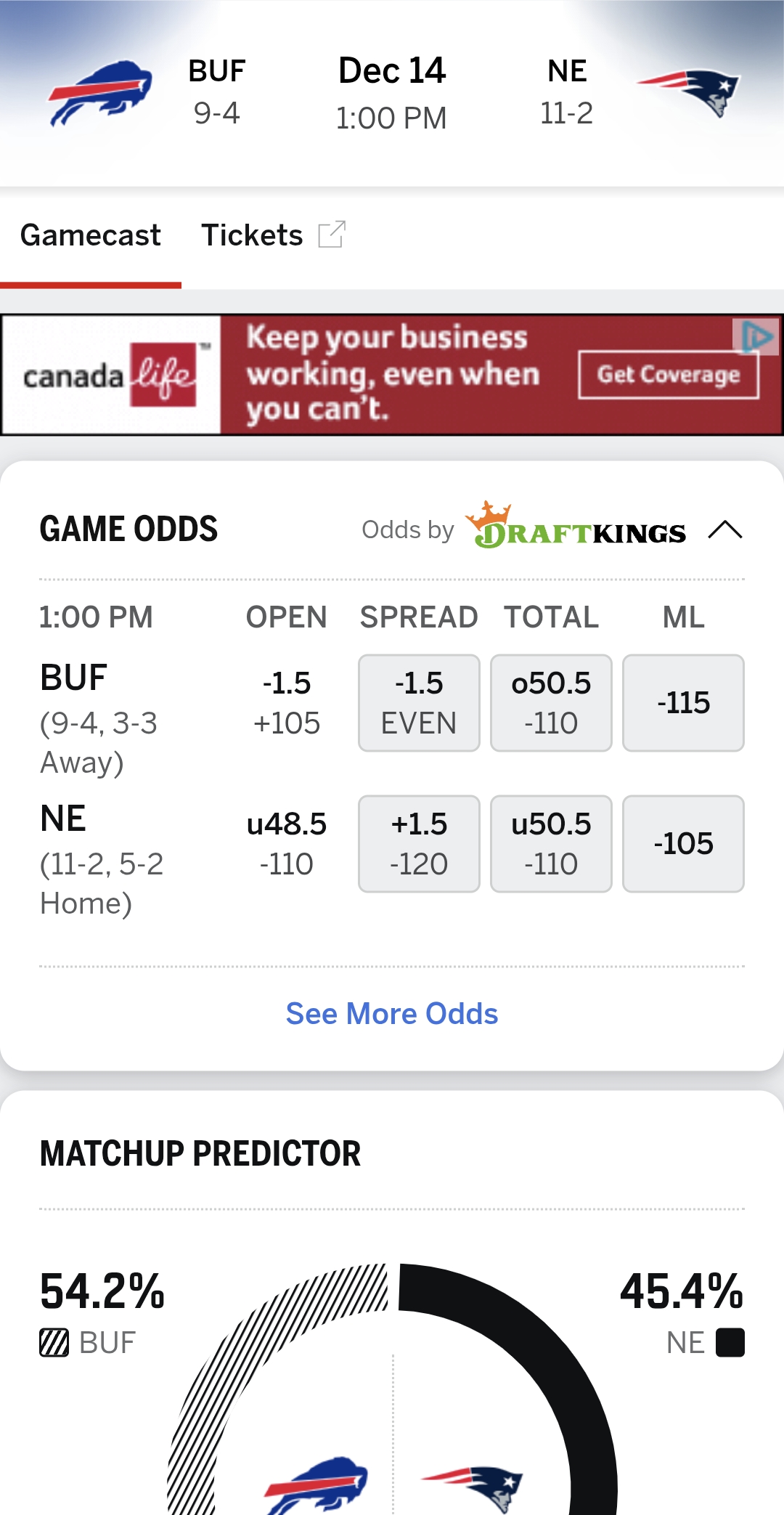Select NE spread +1.5 -120
The width and height of the screenshot is (784, 1515).
click(x=419, y=843)
